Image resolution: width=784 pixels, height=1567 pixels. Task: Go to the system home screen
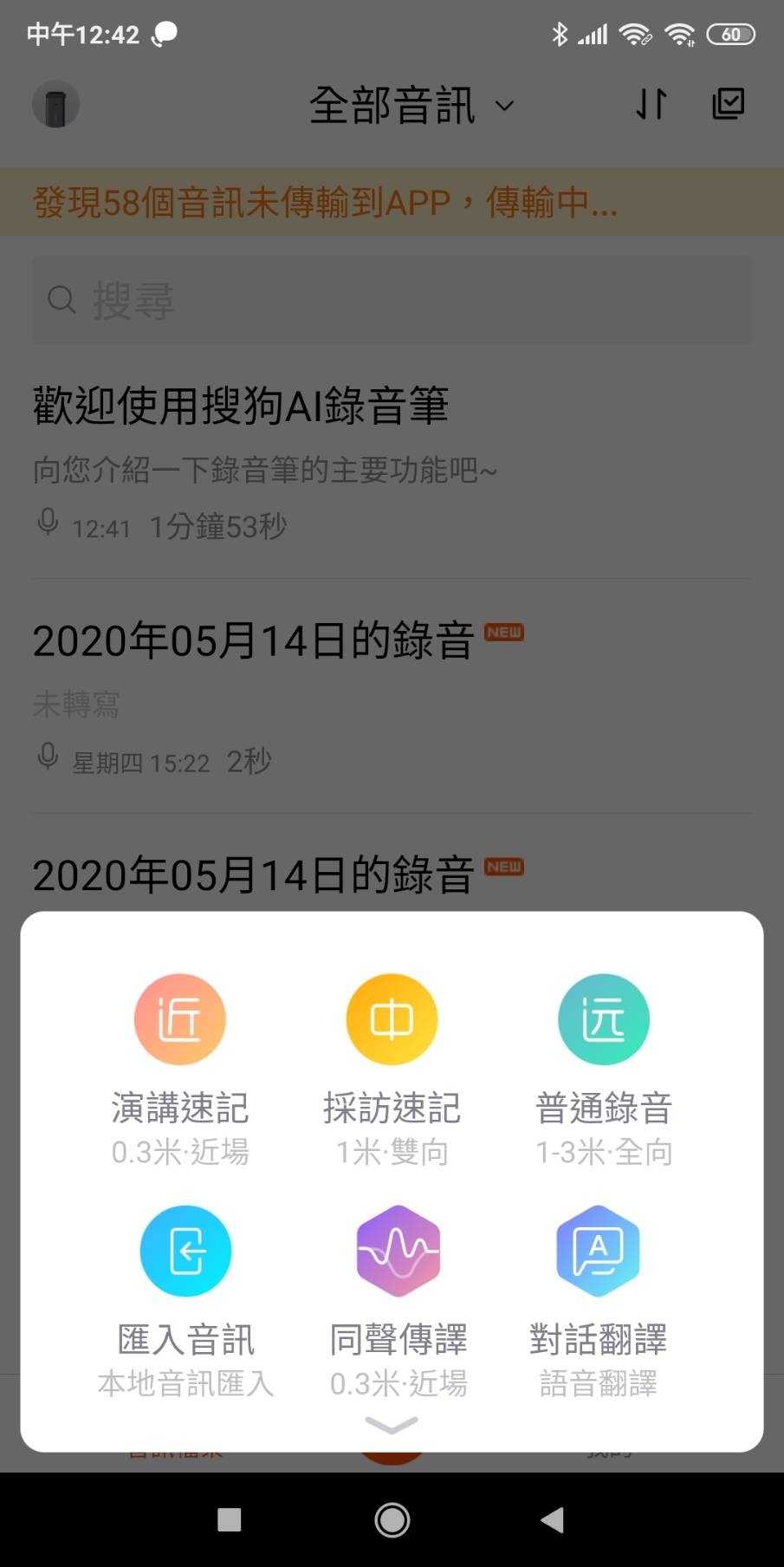[x=392, y=1519]
